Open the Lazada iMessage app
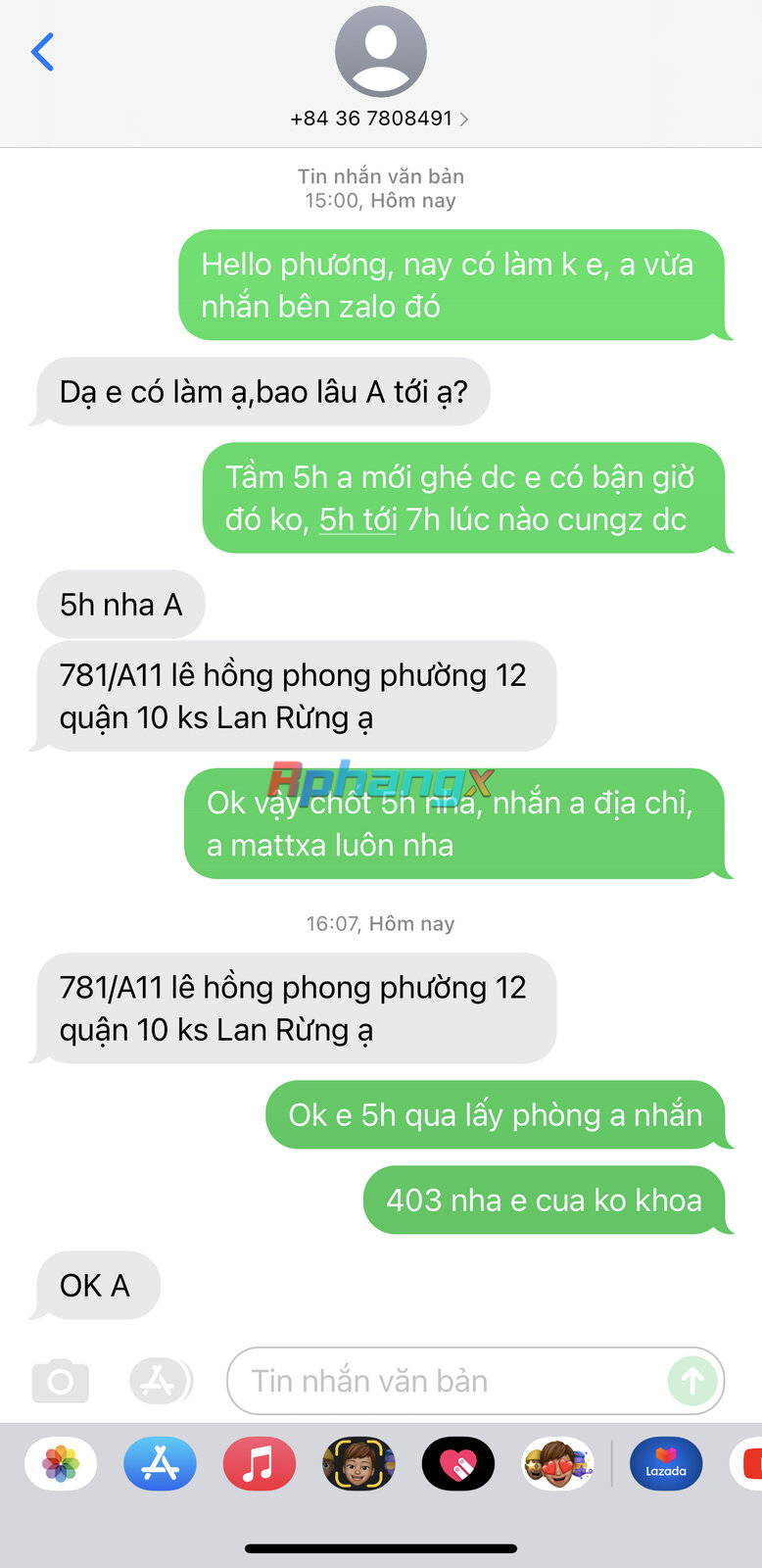Screen dimensions: 762x1568 pyautogui.click(x=666, y=1464)
